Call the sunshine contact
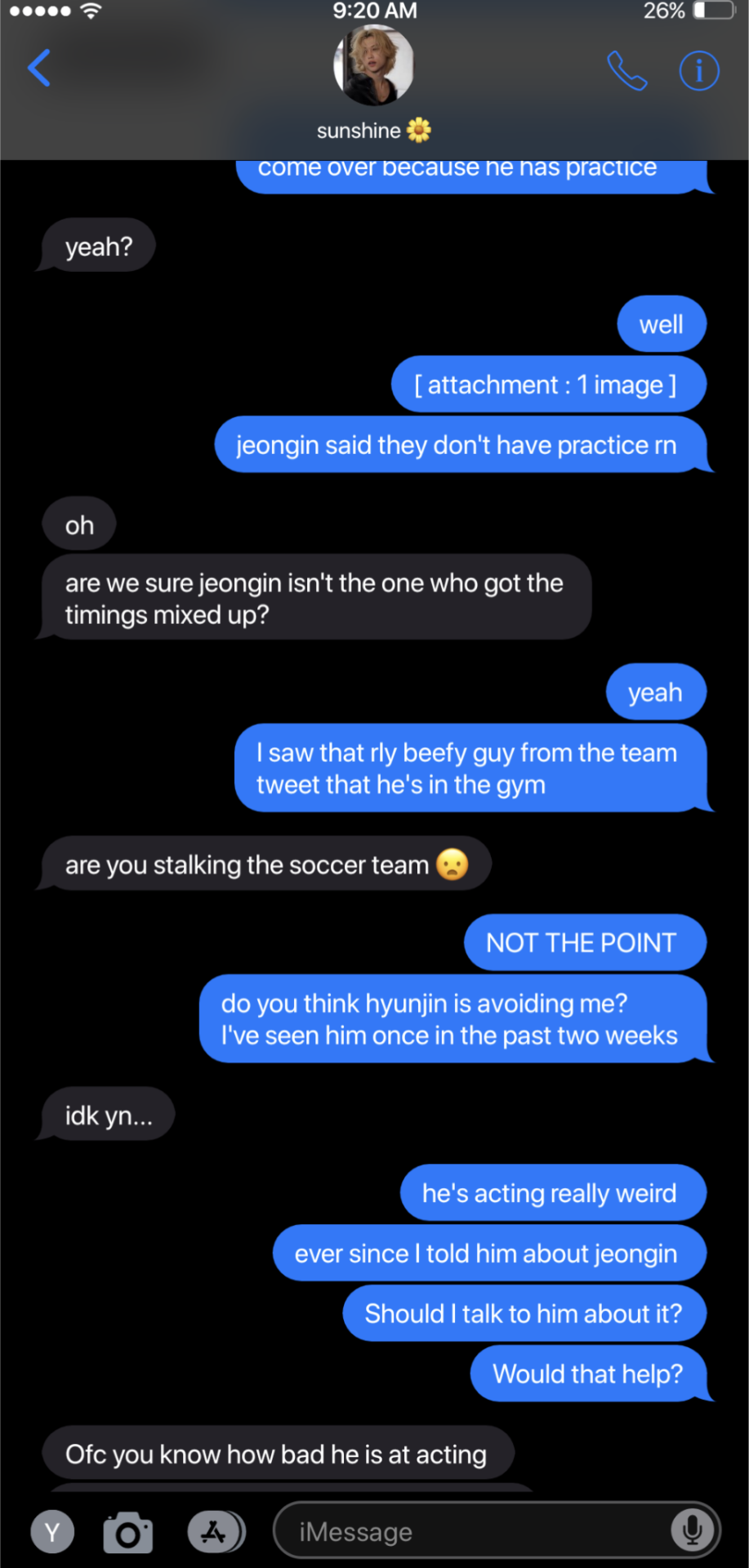749x1568 pixels. (626, 71)
